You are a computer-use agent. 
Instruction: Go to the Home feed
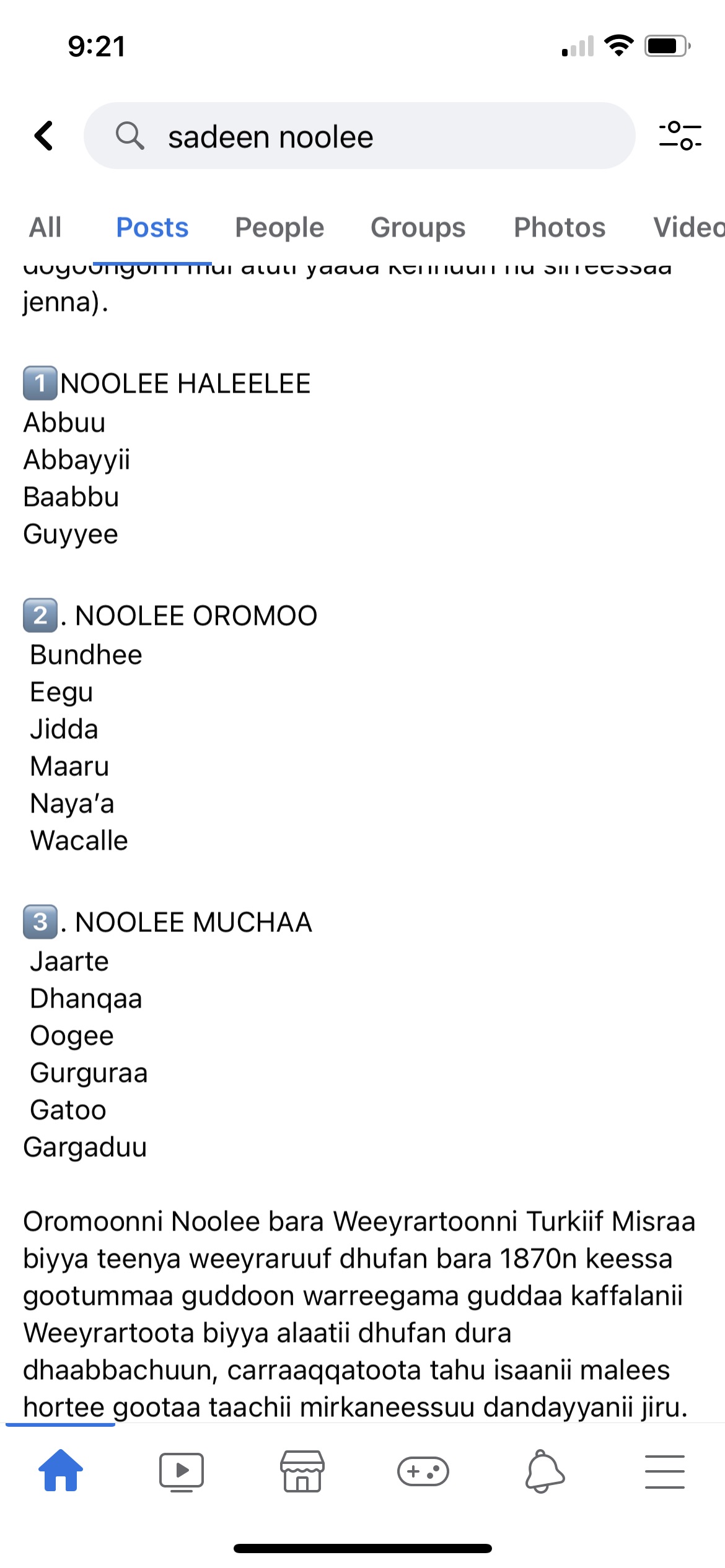click(x=61, y=1471)
